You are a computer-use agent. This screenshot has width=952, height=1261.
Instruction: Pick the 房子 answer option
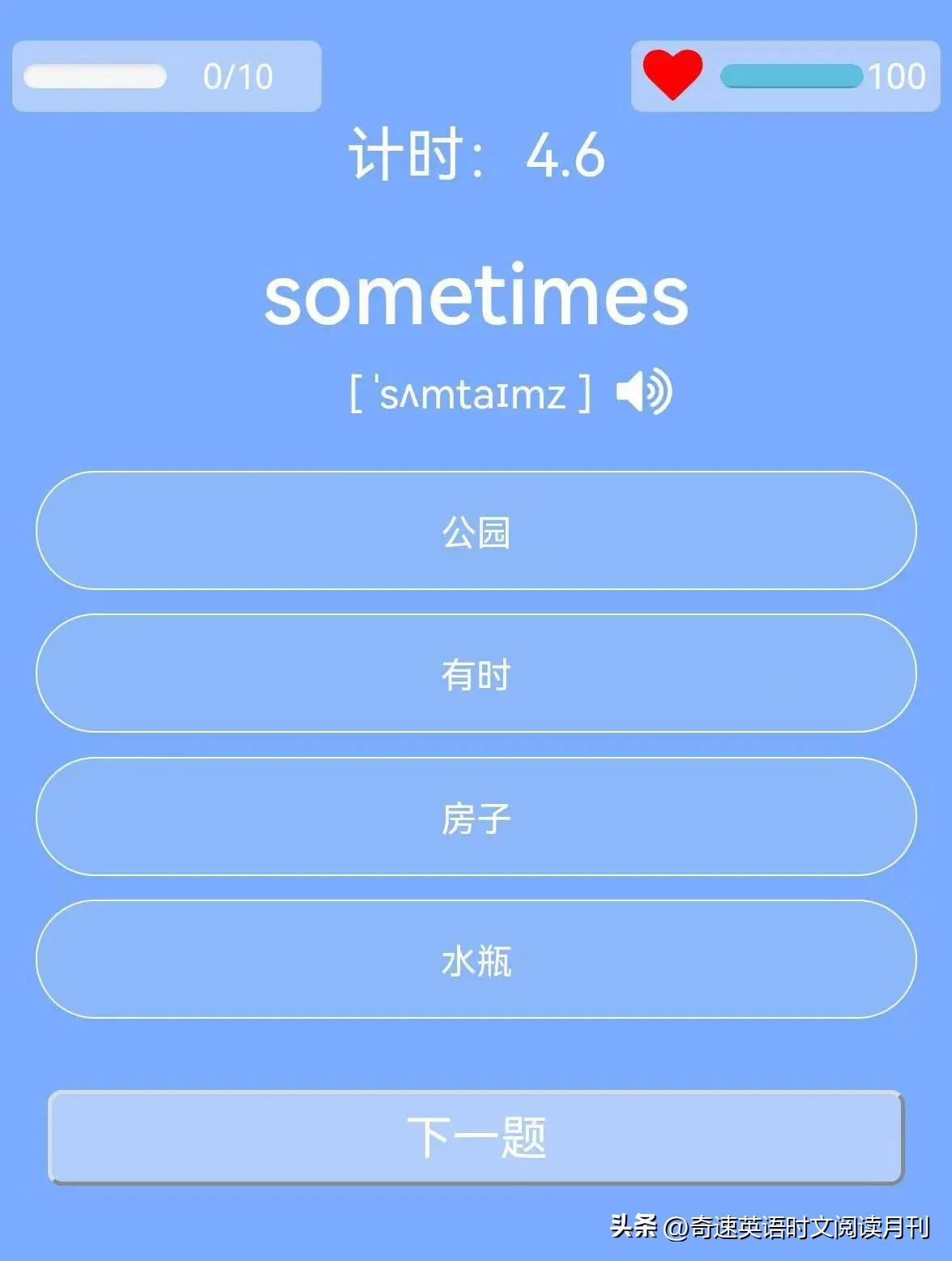point(476,817)
